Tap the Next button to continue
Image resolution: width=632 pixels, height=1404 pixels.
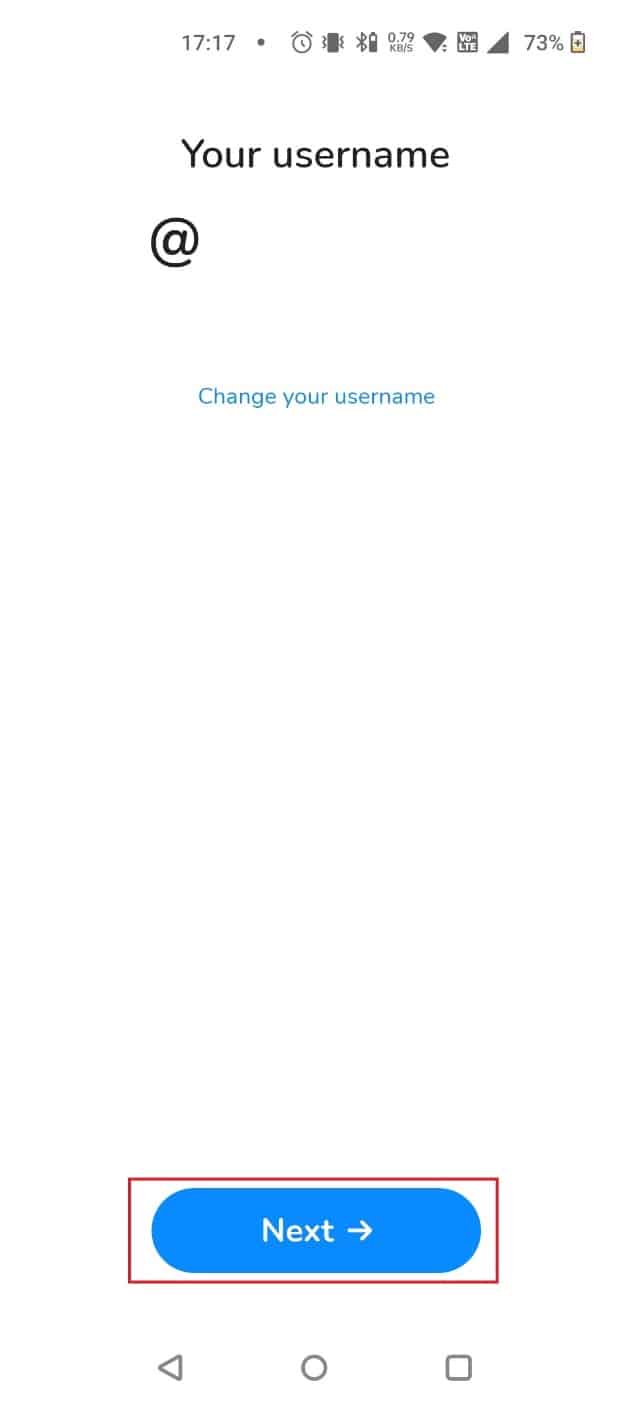point(315,1230)
